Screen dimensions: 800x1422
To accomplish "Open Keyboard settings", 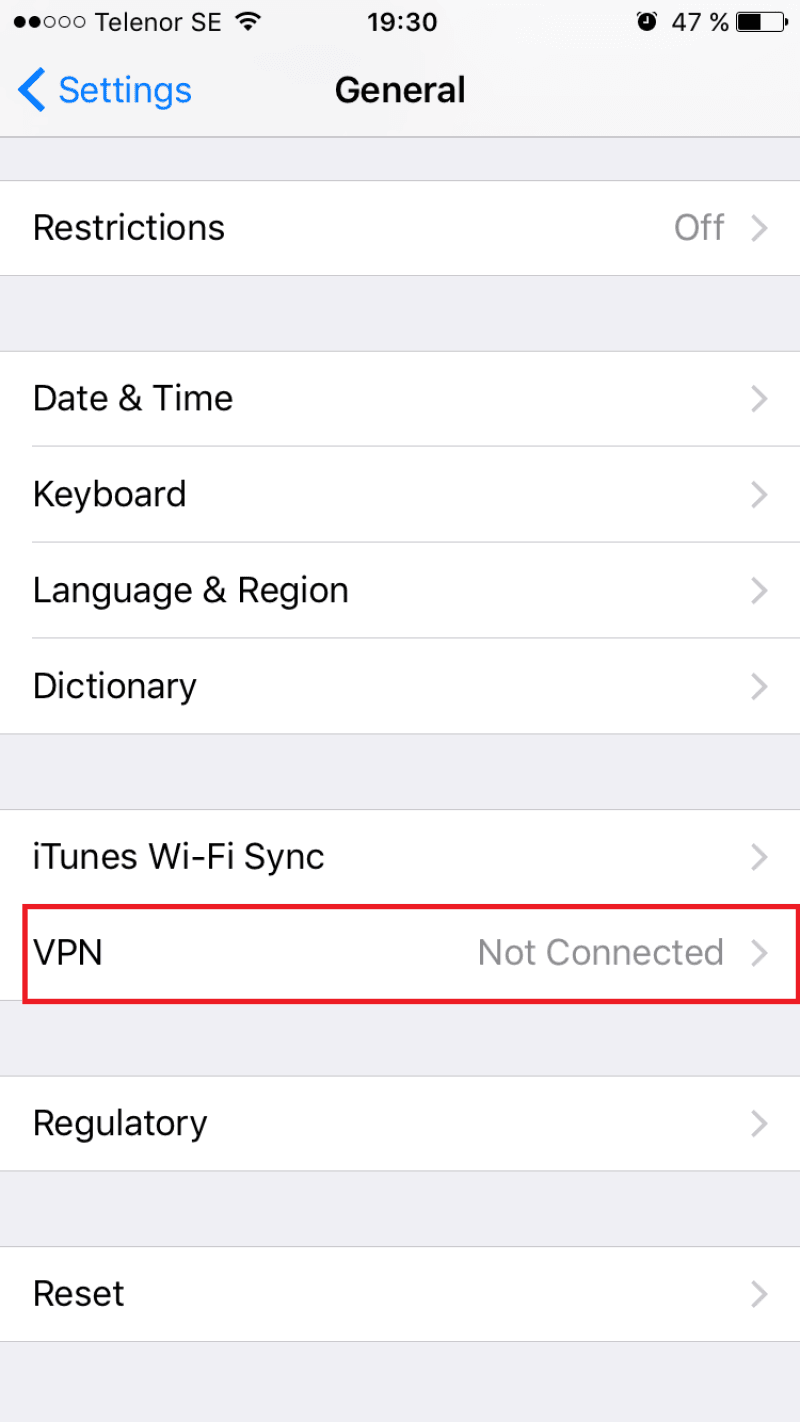I will click(x=400, y=495).
